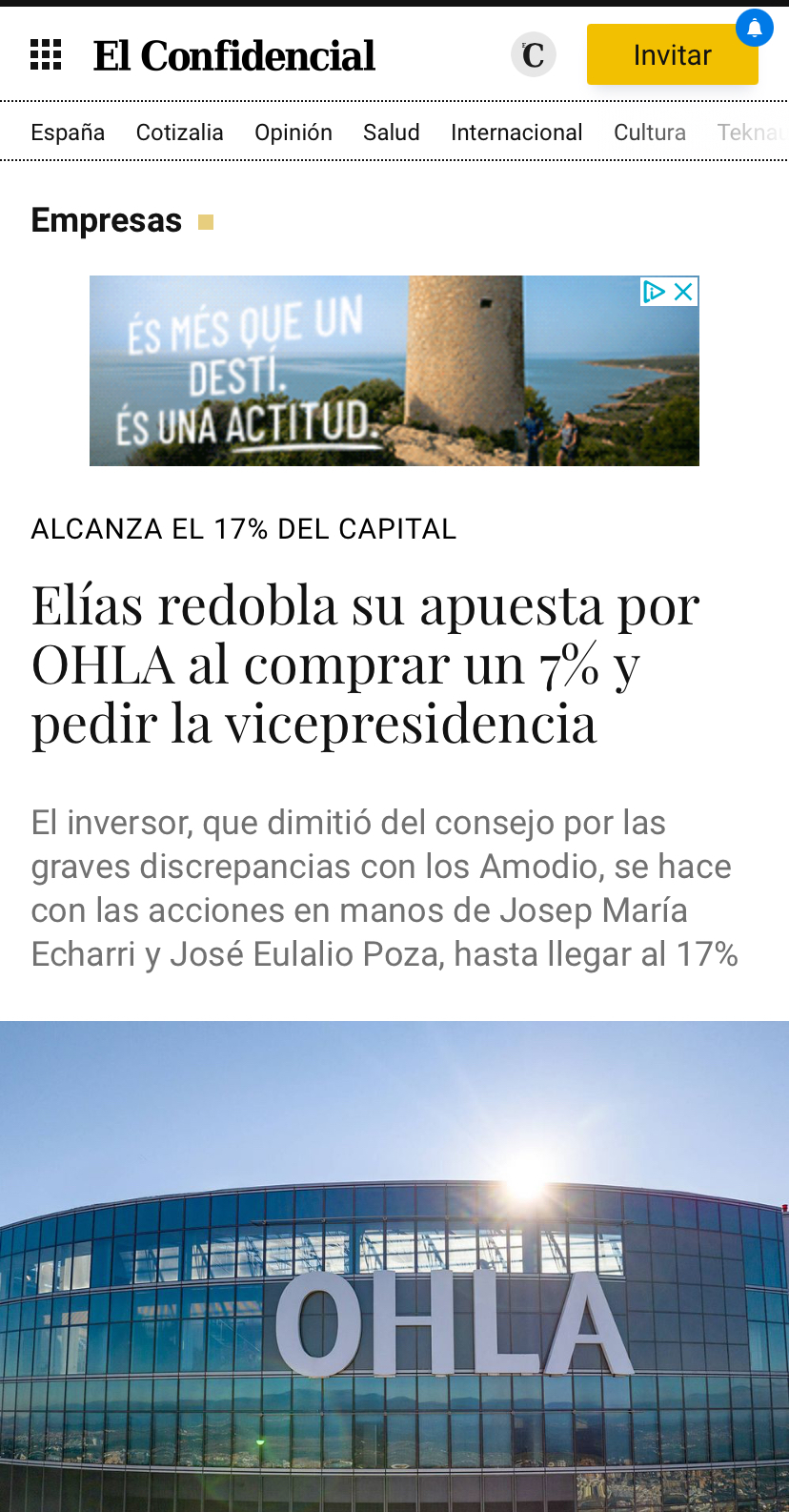Switch to the Cultura section

(650, 133)
